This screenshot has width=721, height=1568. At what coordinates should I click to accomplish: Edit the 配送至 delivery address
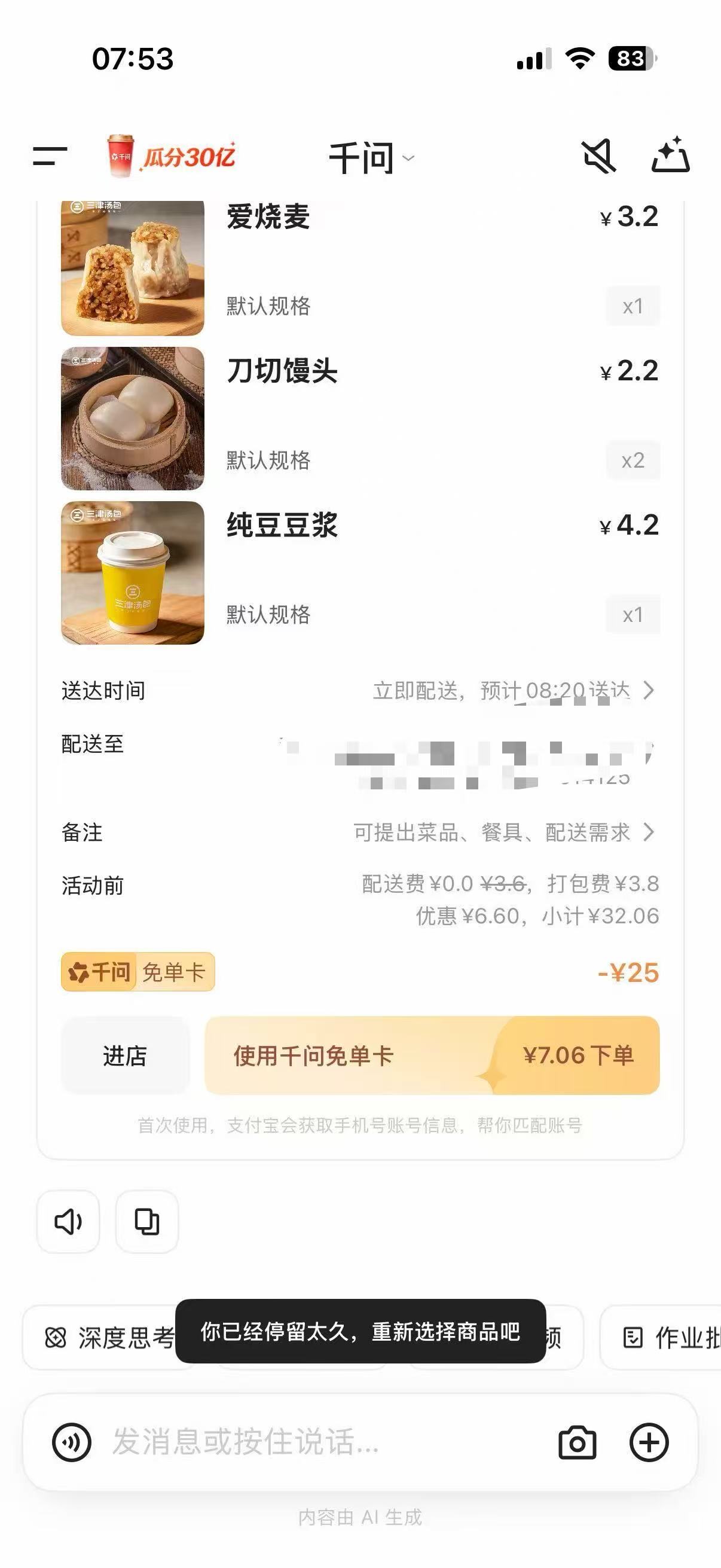469,761
